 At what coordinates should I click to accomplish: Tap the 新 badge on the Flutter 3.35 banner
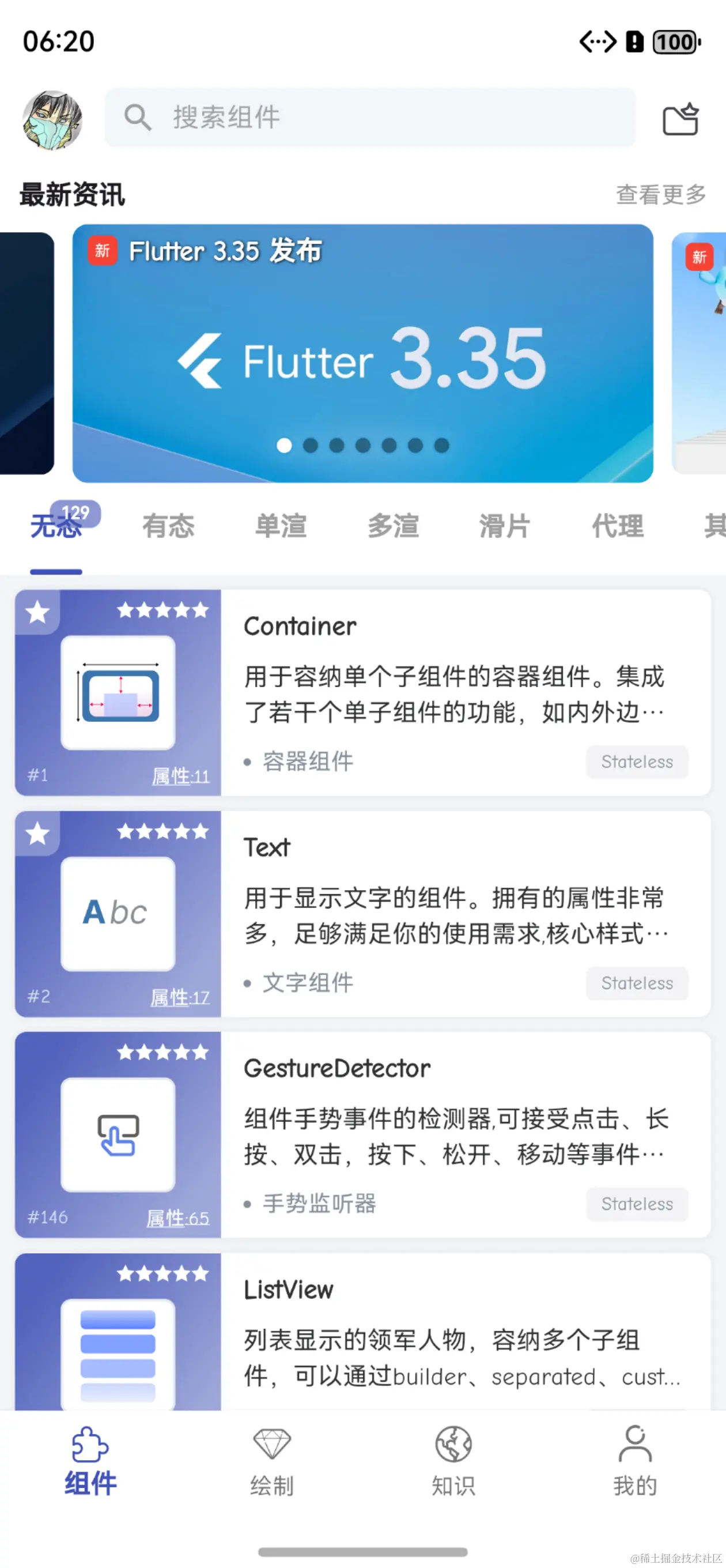pos(101,251)
